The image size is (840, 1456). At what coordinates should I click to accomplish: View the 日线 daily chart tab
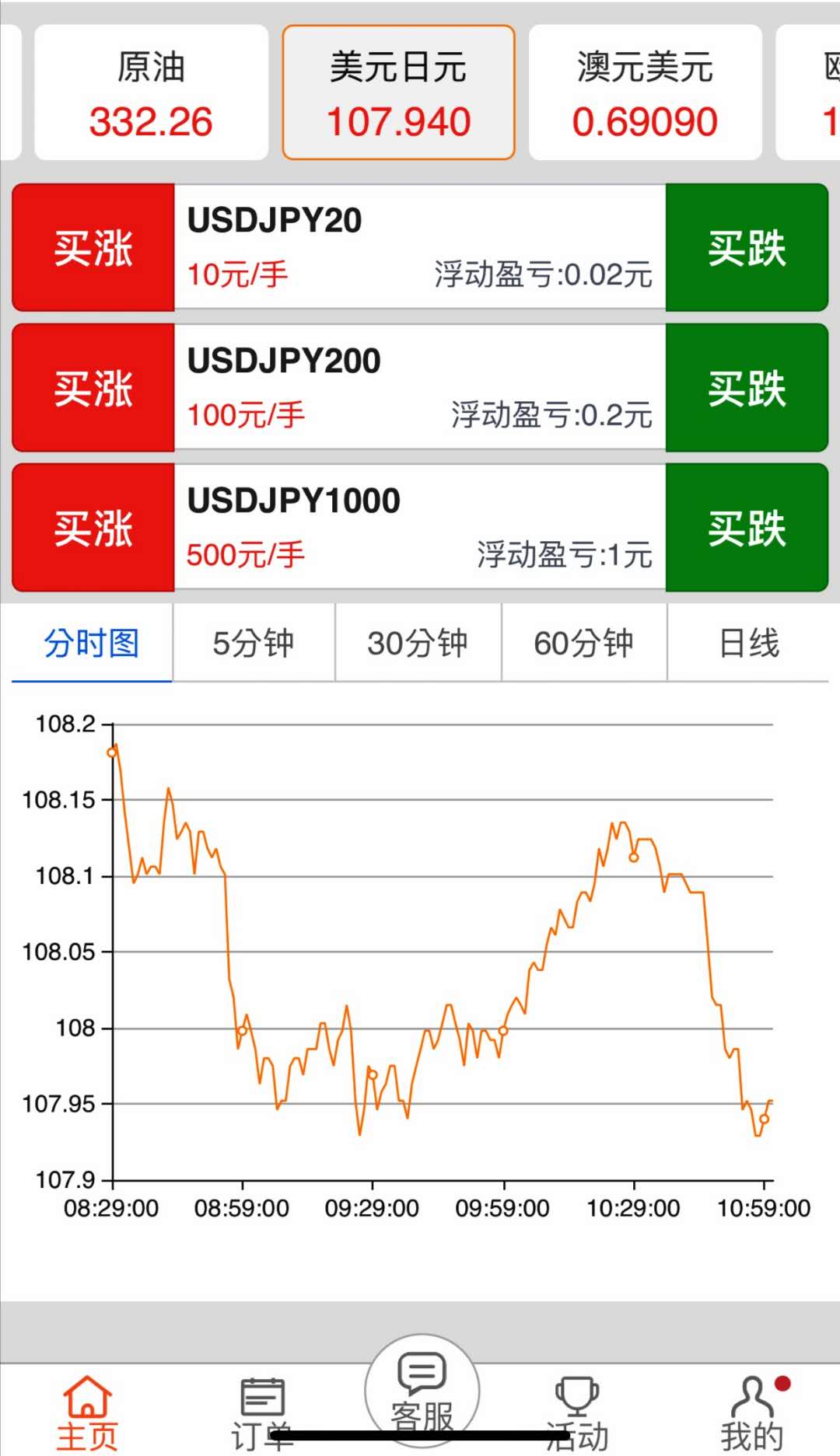coord(748,644)
